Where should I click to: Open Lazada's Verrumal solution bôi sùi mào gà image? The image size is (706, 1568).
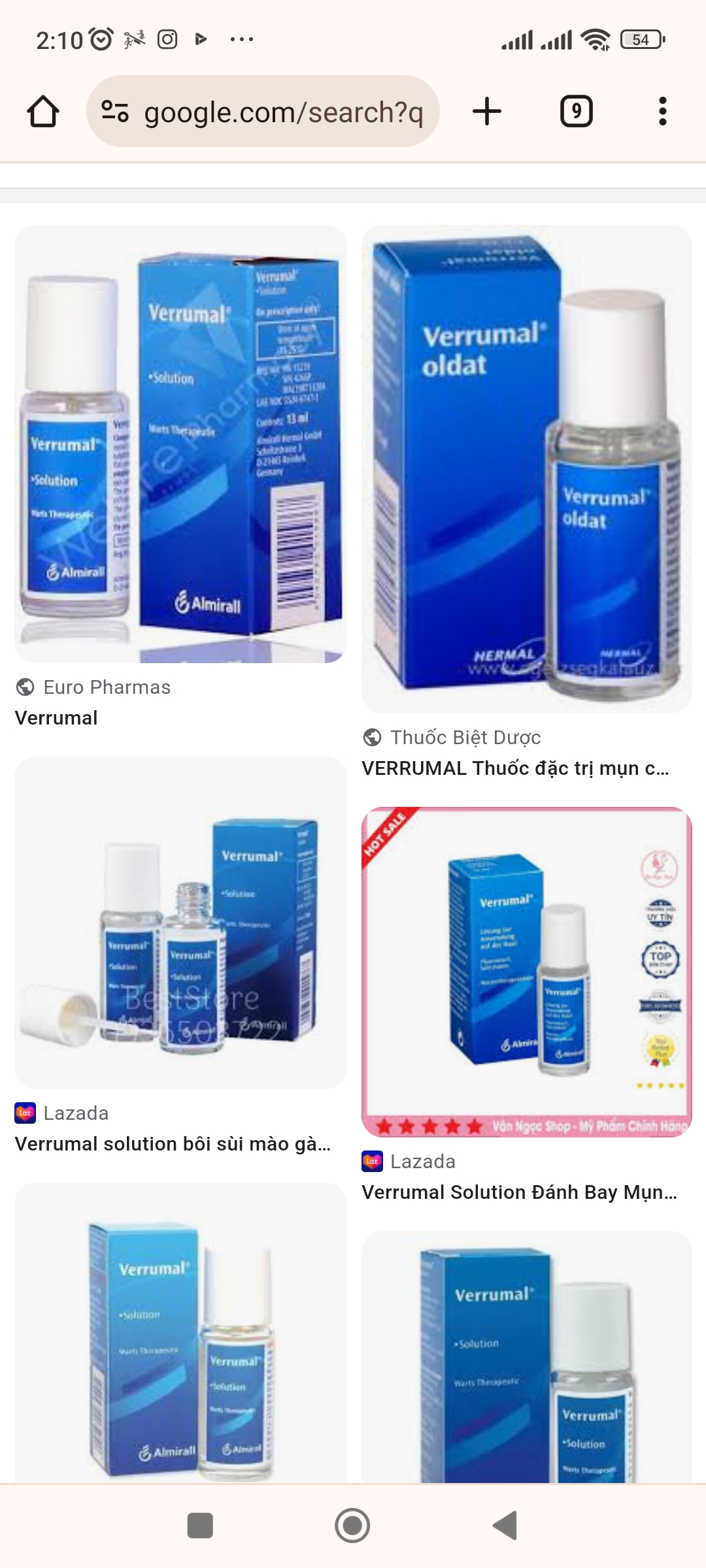[x=180, y=923]
